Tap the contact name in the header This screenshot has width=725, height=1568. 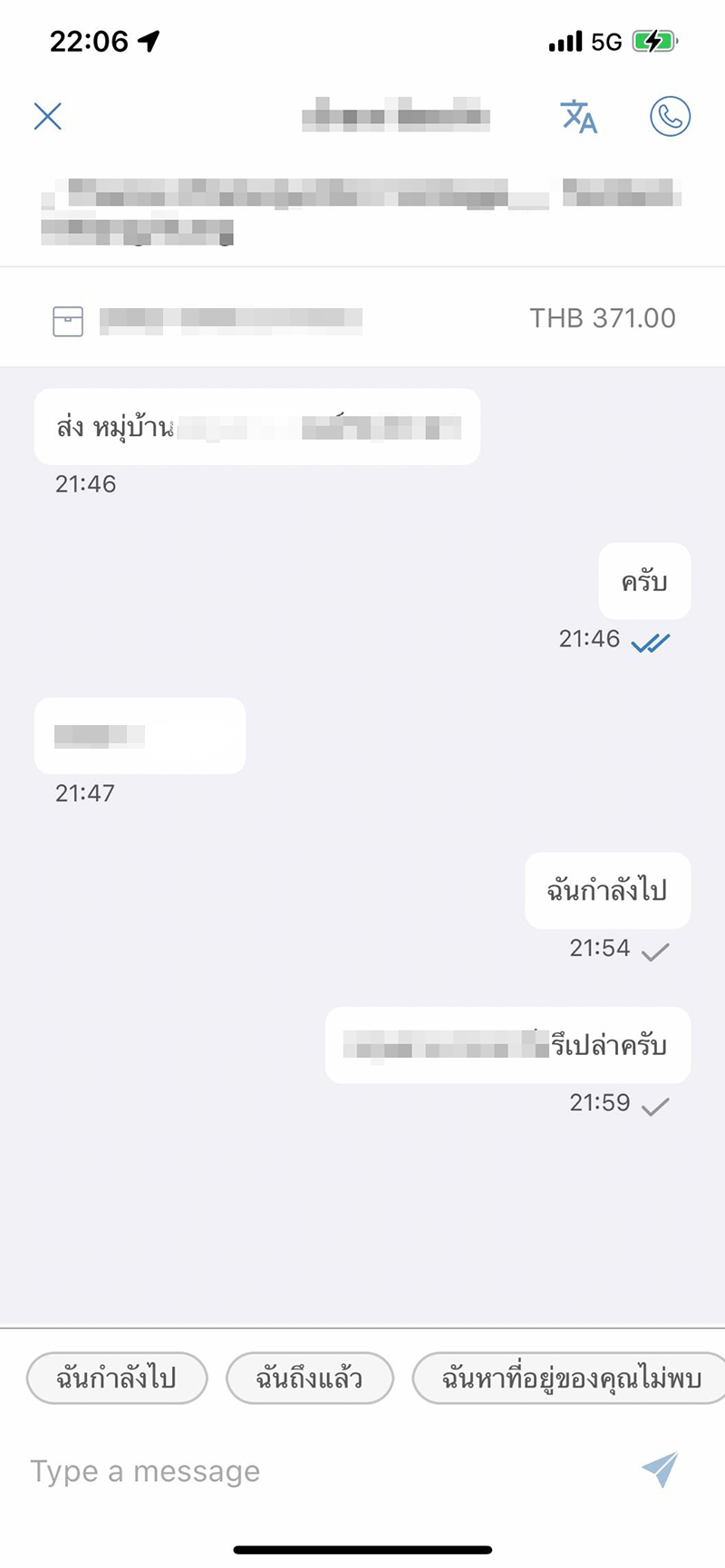coord(394,117)
